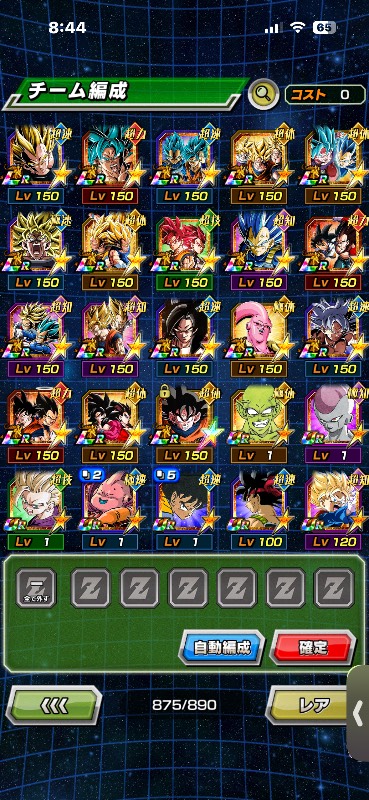The height and width of the screenshot is (800, 369).
Task: Tap the first empty Z team slot
Action: (90, 588)
